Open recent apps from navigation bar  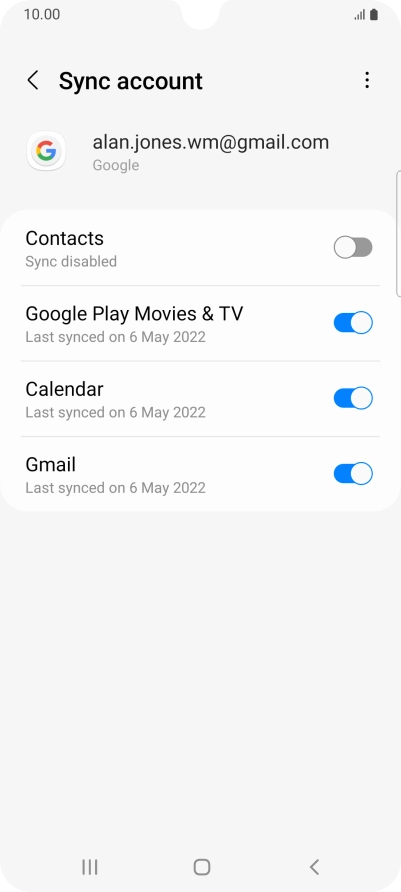click(90, 867)
